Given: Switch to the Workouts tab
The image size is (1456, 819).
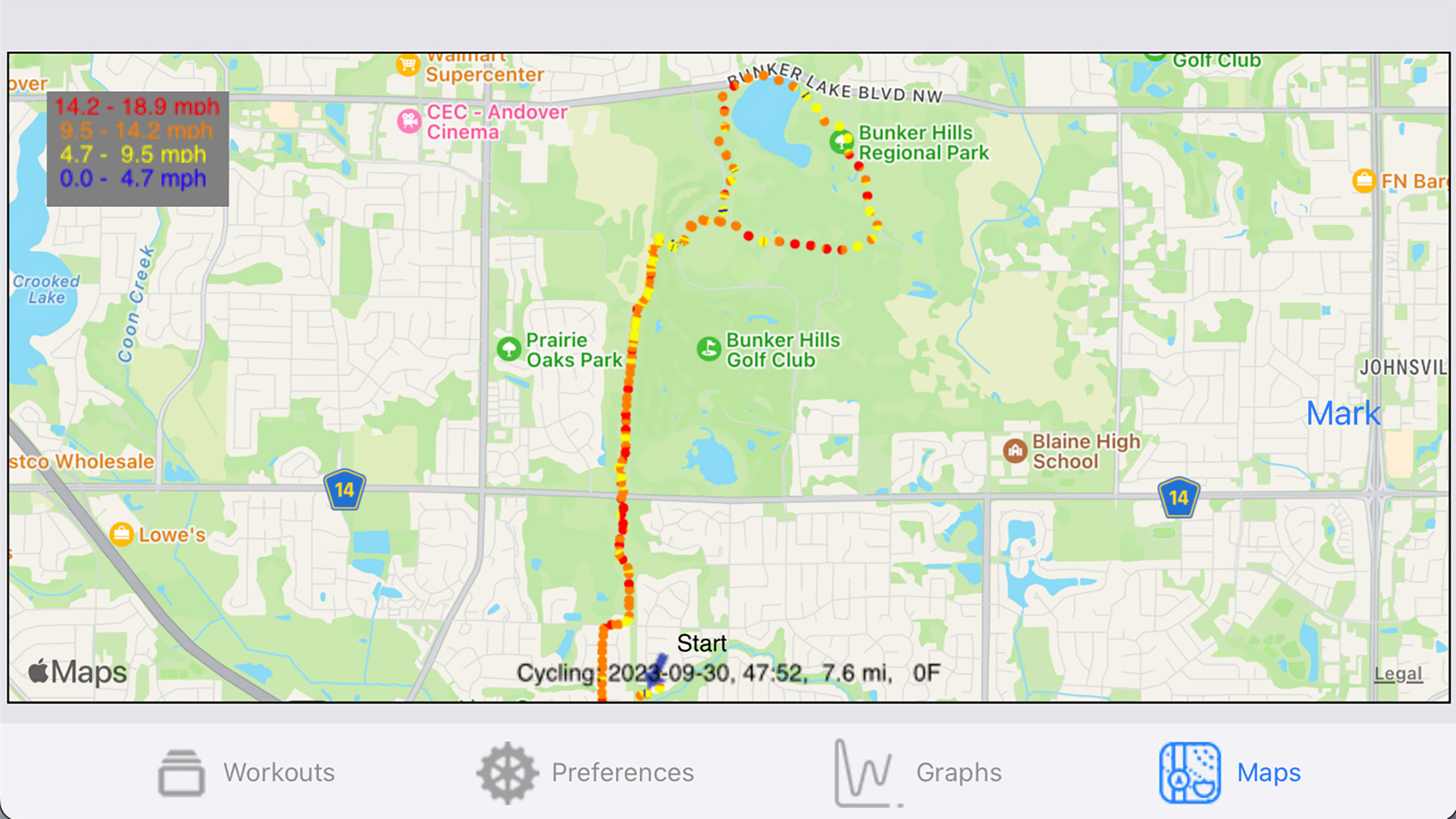Looking at the screenshot, I should 247,772.
